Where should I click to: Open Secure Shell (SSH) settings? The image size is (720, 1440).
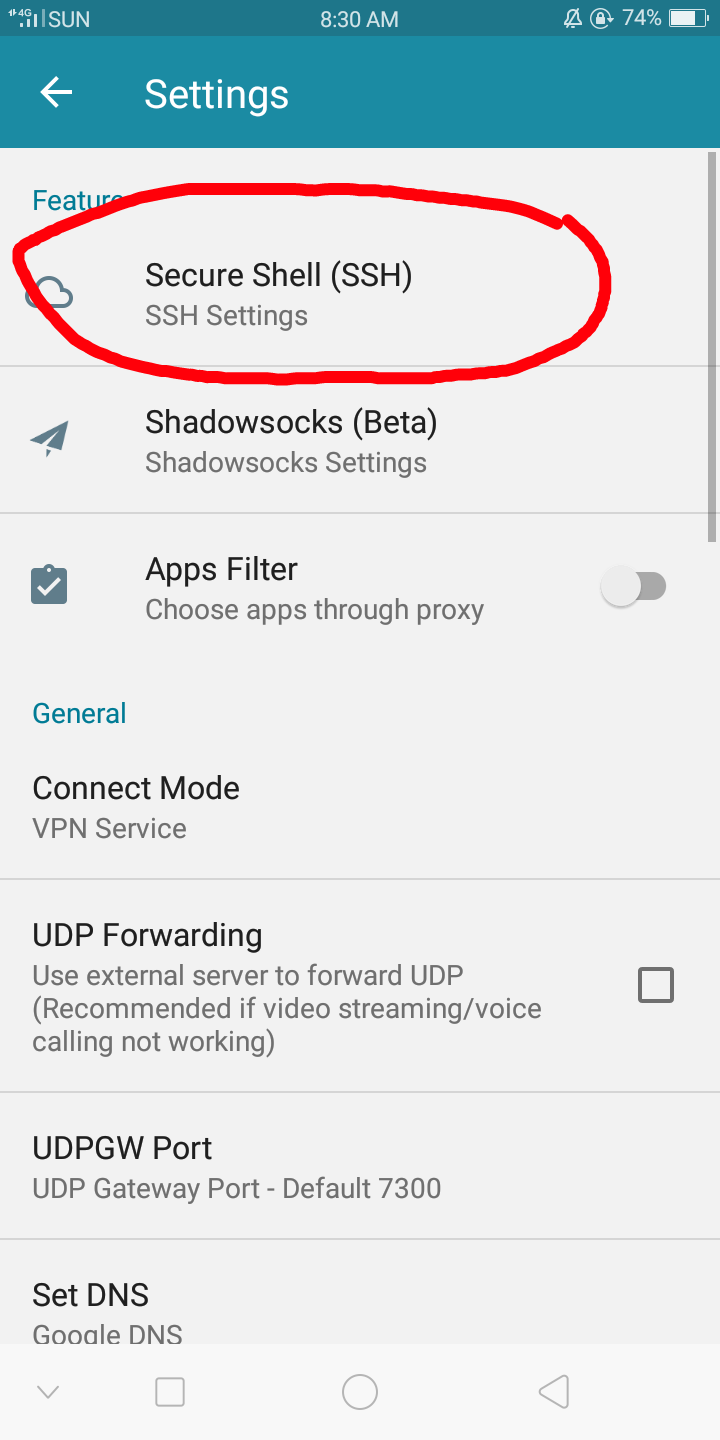tap(278, 293)
